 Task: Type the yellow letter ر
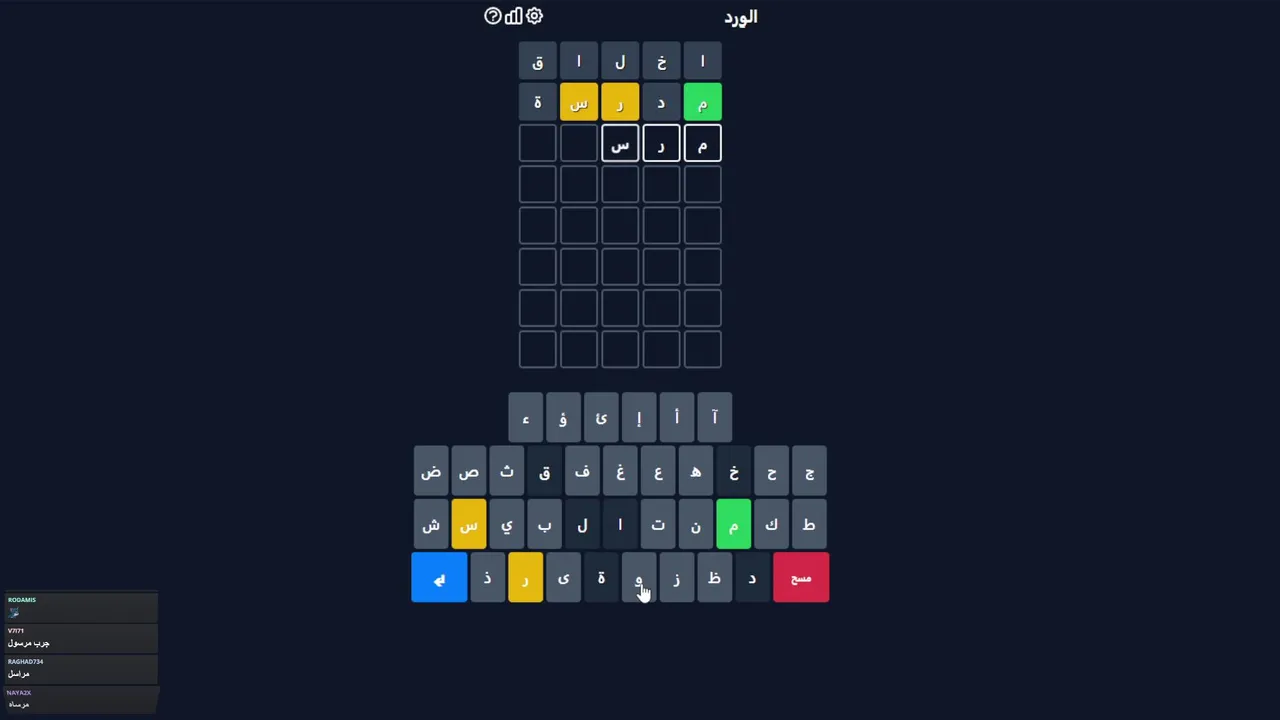(x=525, y=578)
